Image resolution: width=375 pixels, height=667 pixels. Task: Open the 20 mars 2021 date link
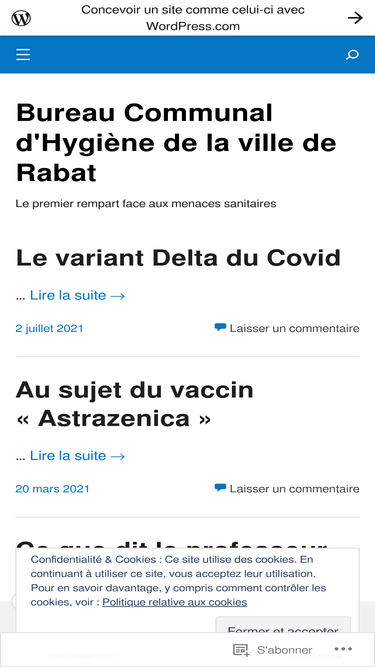pos(52,489)
